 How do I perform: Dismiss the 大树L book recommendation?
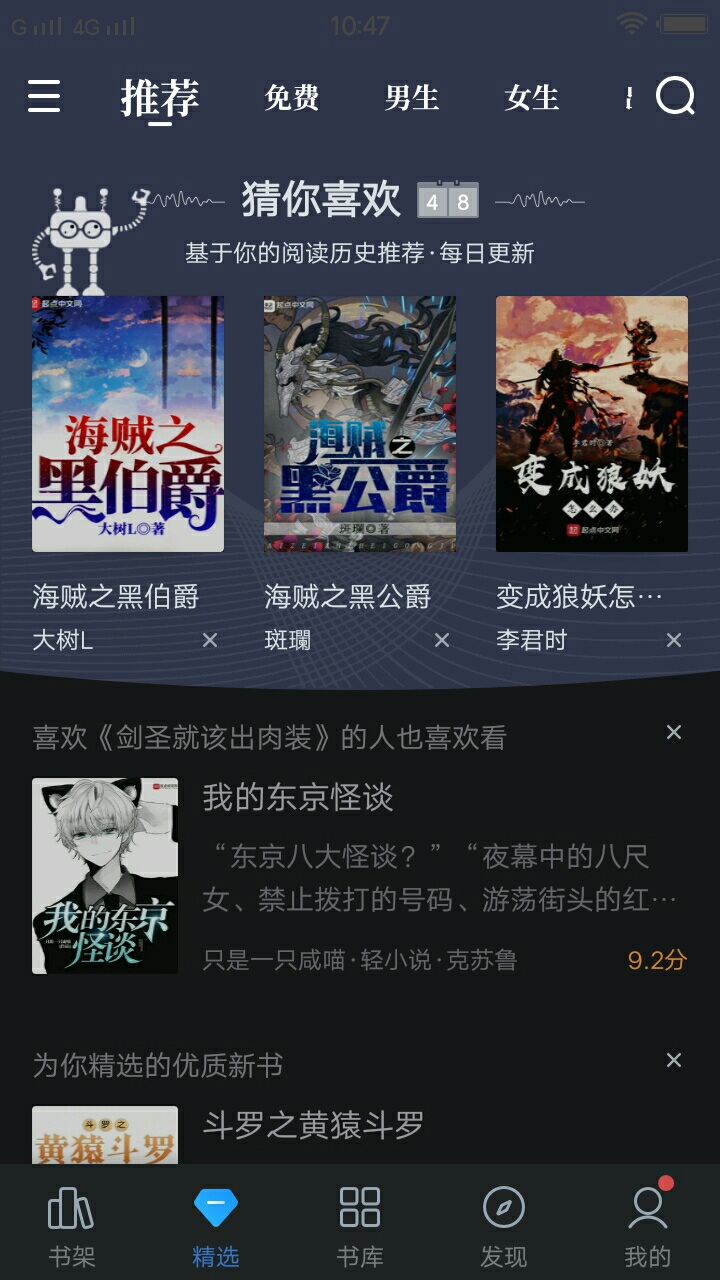tap(210, 640)
